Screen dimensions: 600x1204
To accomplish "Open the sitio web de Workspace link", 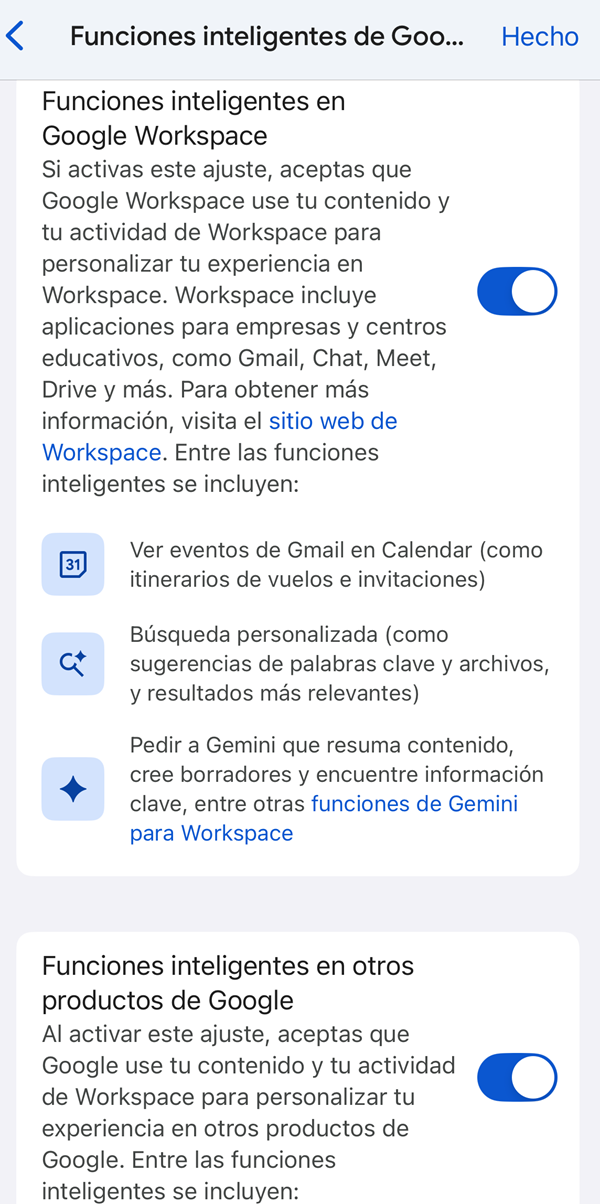I will [332, 421].
